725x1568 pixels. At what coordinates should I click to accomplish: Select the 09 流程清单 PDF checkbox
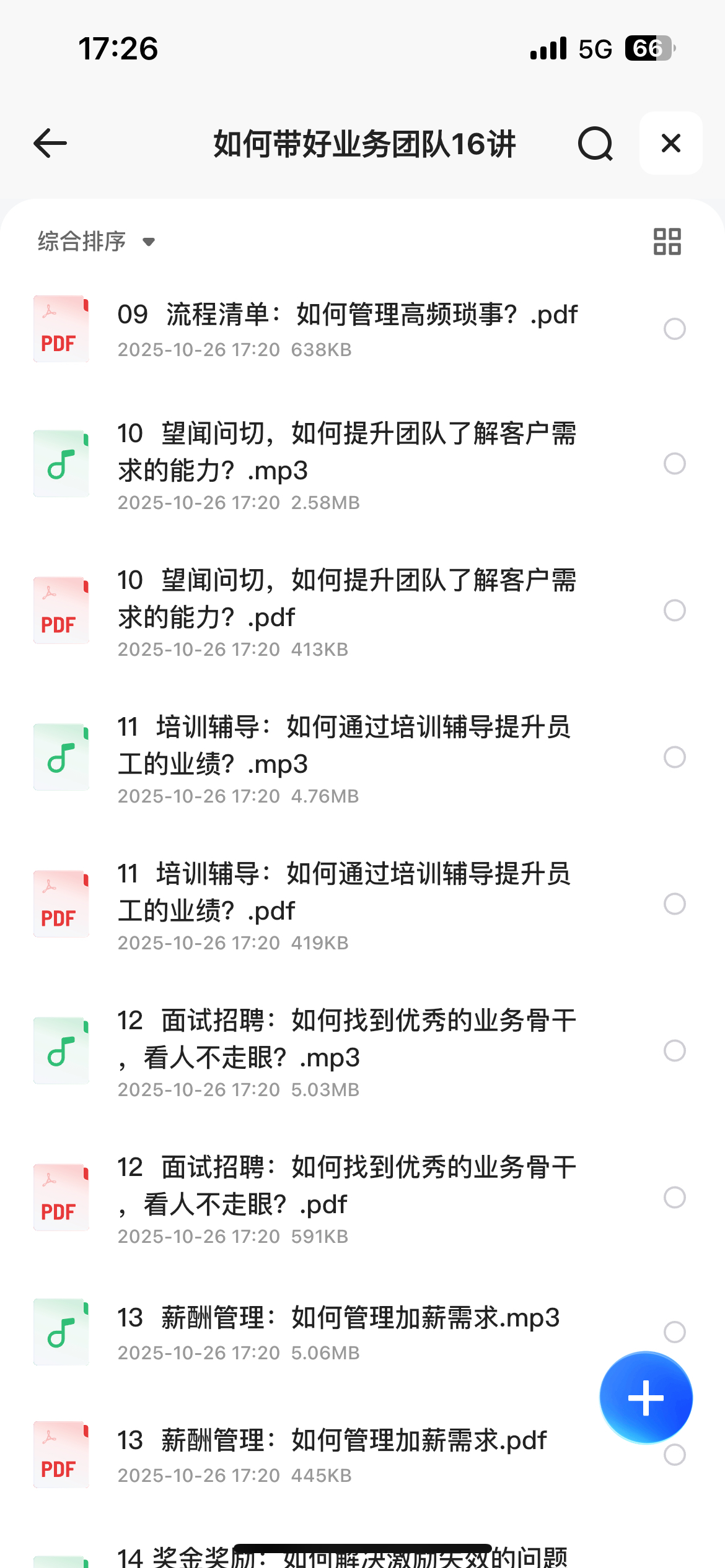tap(674, 329)
